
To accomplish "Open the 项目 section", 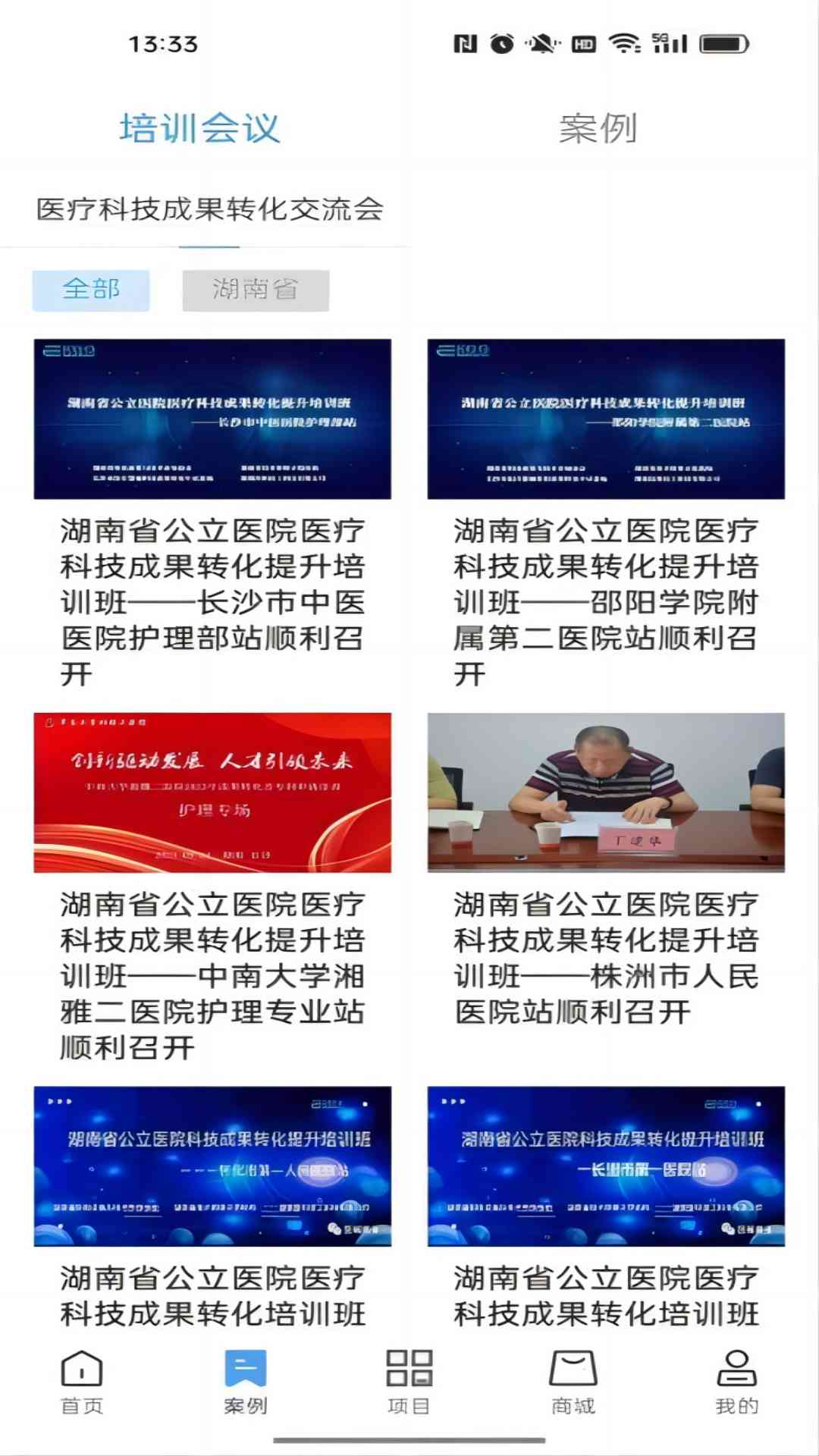I will pyautogui.click(x=409, y=1382).
